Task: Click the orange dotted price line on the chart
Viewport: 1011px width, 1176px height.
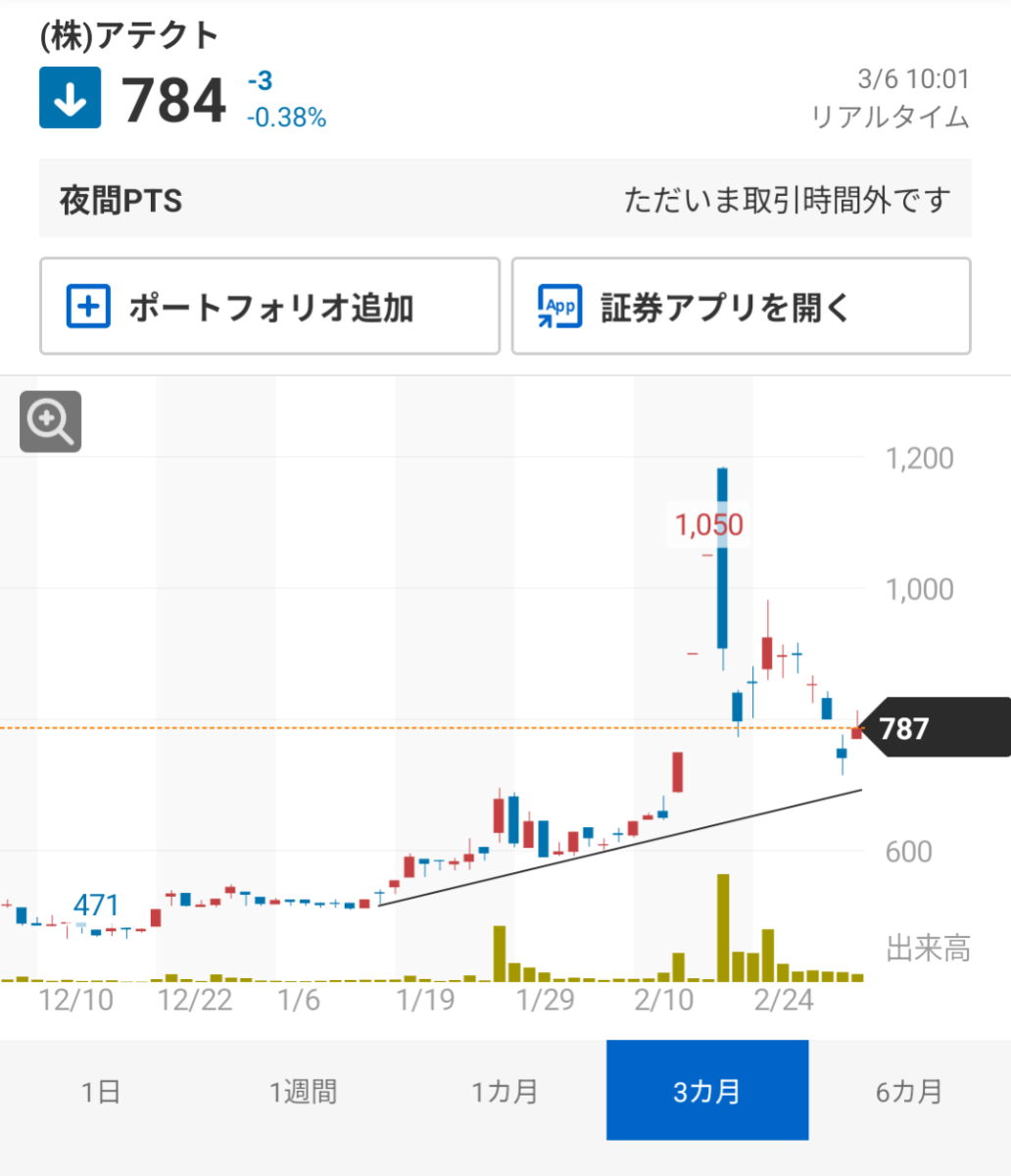Action: pyautogui.click(x=392, y=730)
